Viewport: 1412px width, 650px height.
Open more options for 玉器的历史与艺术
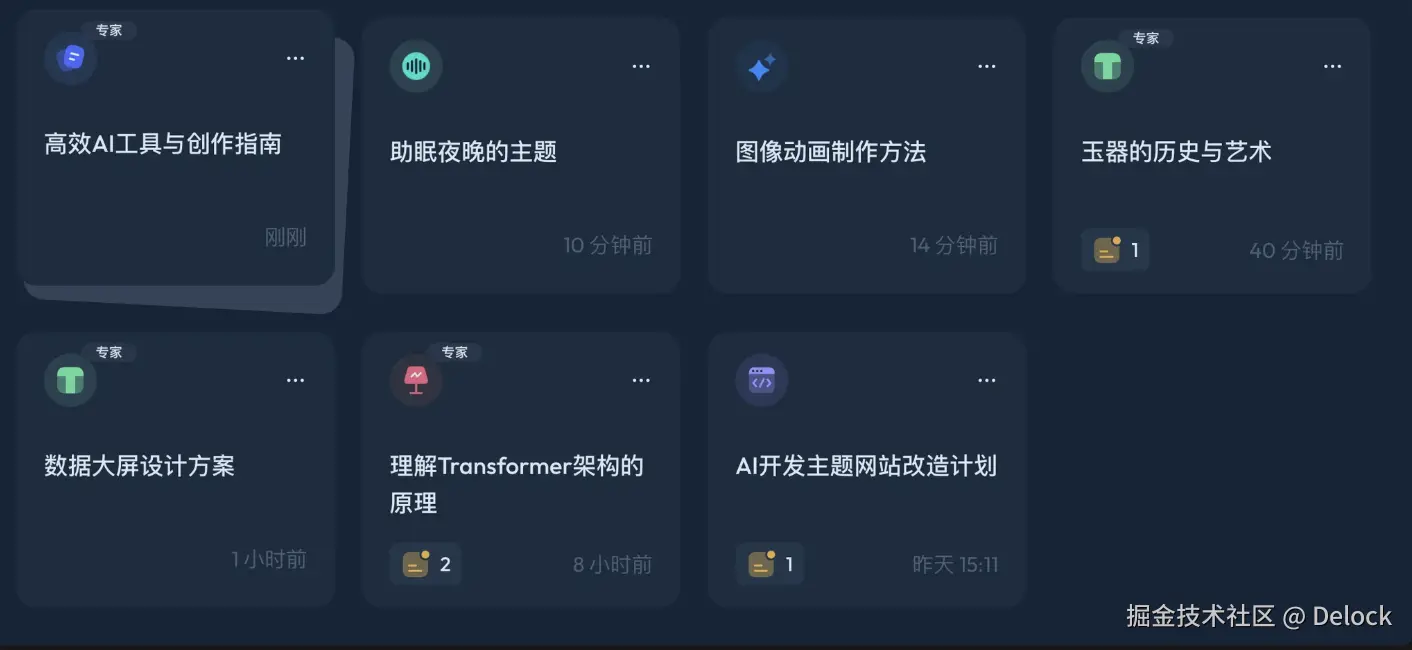[1333, 67]
